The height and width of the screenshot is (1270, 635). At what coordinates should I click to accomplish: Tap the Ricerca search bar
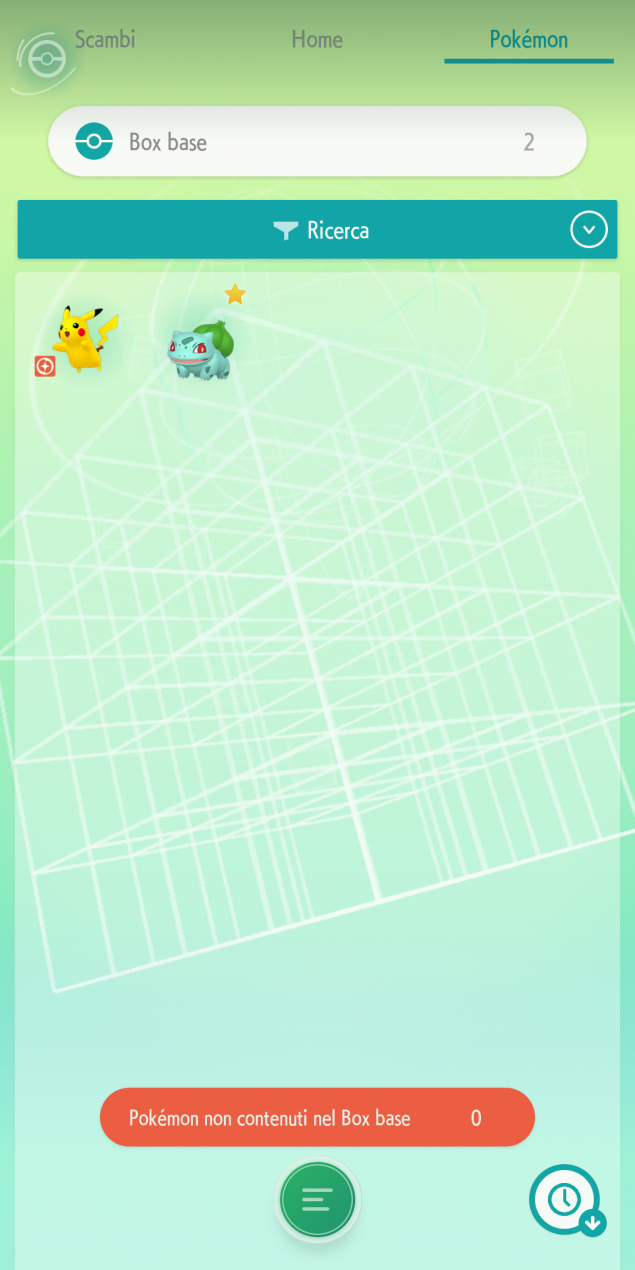coord(317,230)
